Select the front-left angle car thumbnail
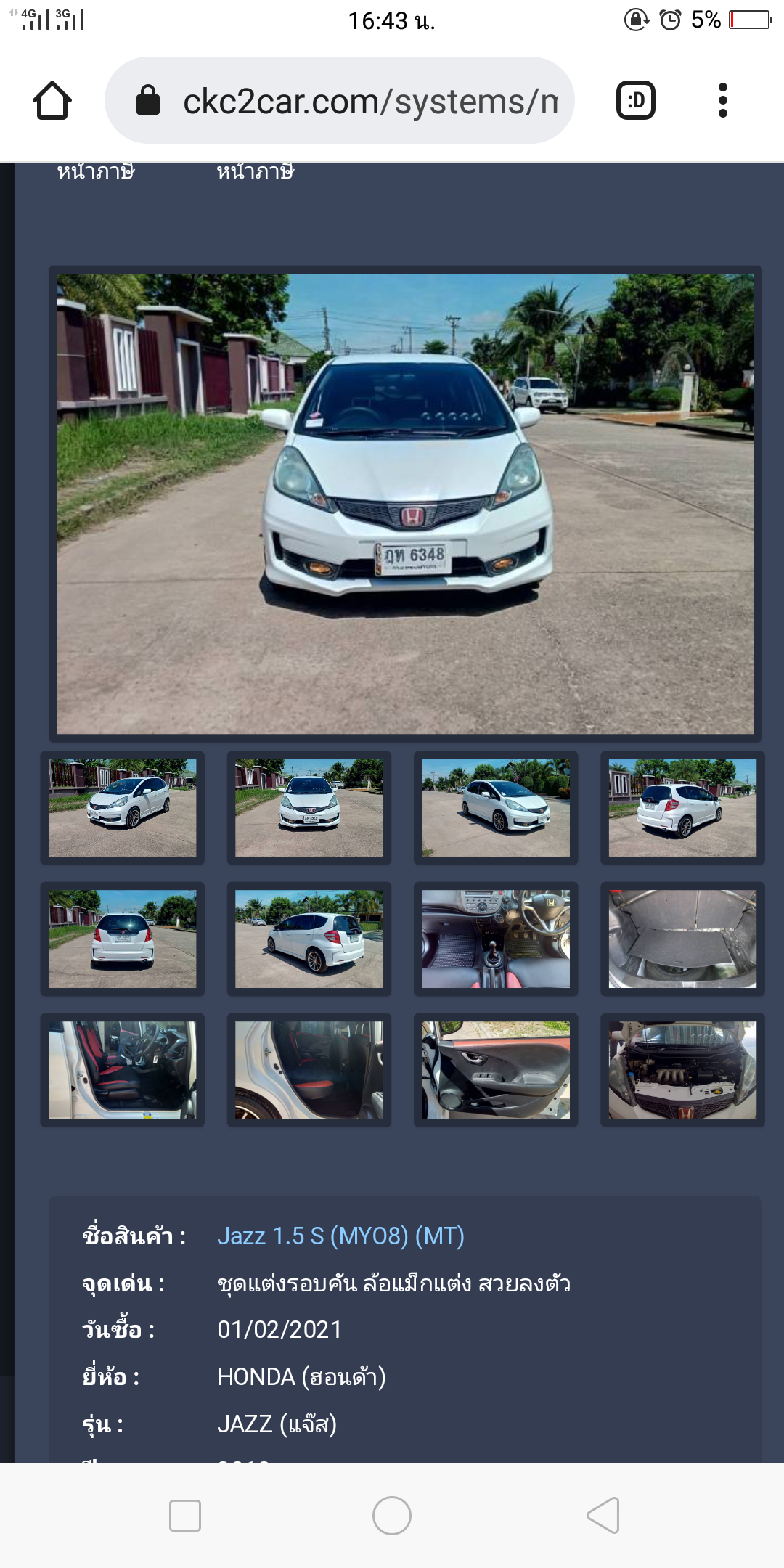 coord(122,807)
